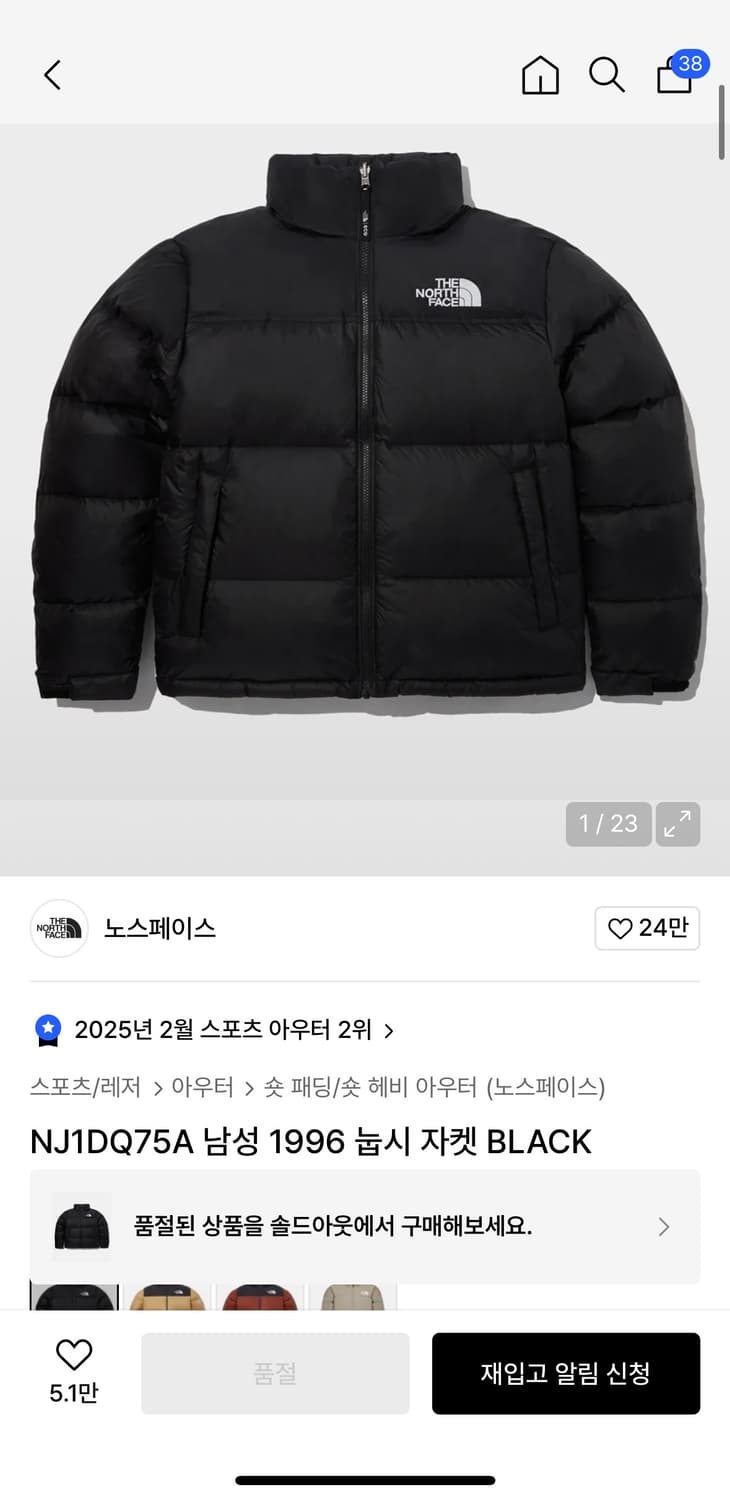The width and height of the screenshot is (730, 1500).
Task: Expand the 솔드아웃 purchase banner chevron
Action: [661, 1226]
